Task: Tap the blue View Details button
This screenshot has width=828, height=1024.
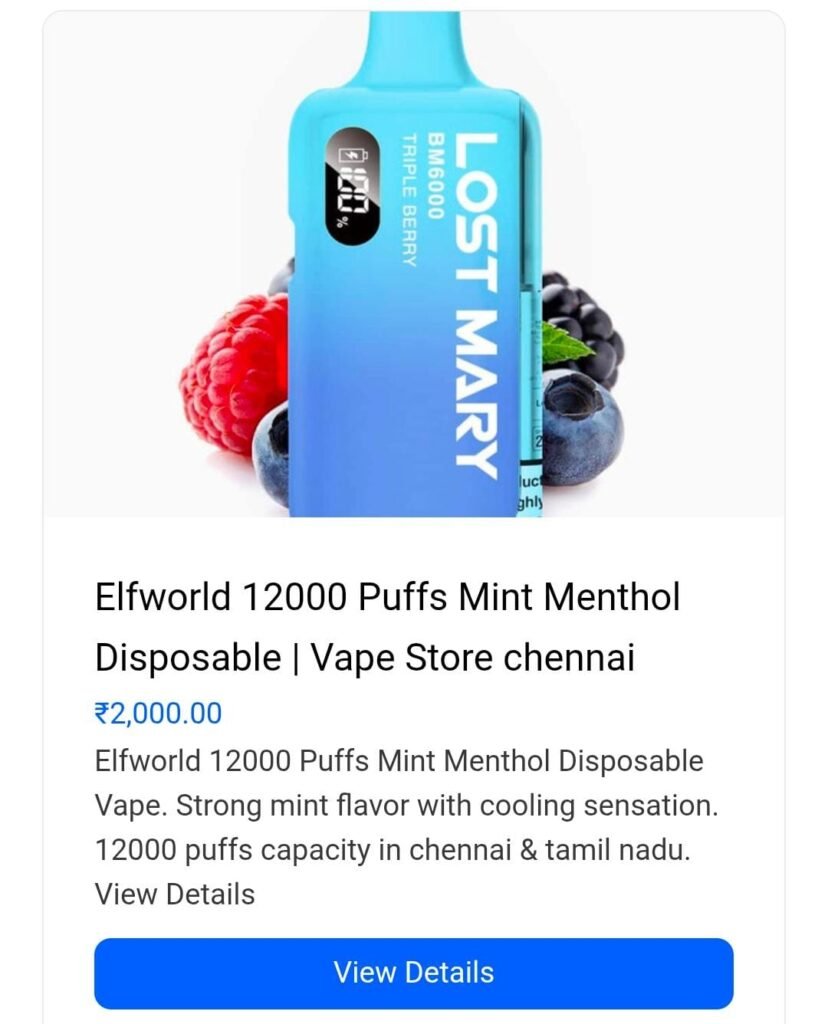Action: coord(413,973)
